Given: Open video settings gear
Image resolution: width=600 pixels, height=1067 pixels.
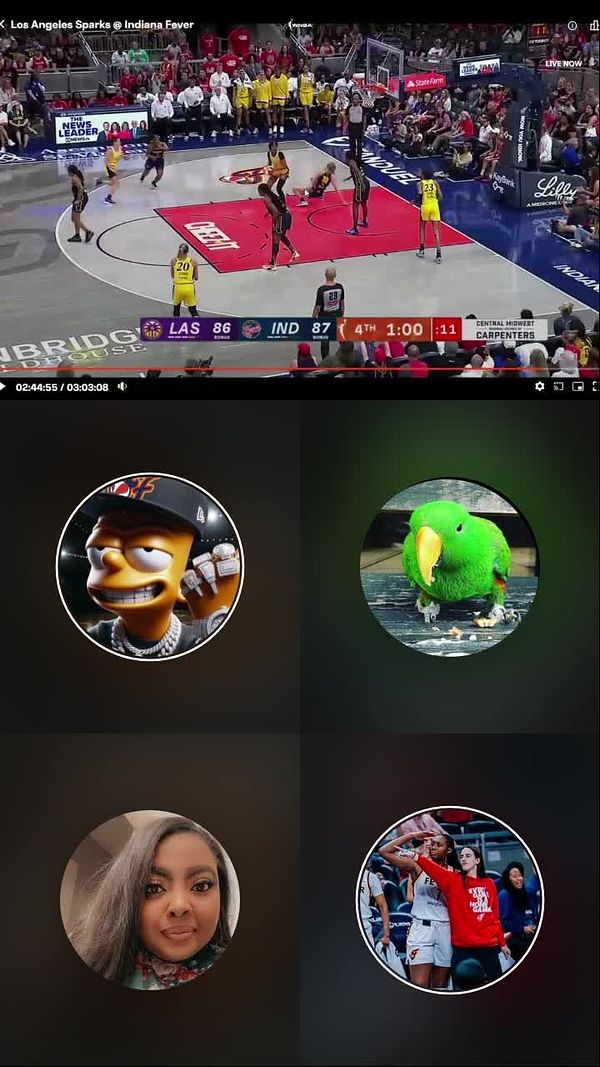Looking at the screenshot, I should (540, 386).
